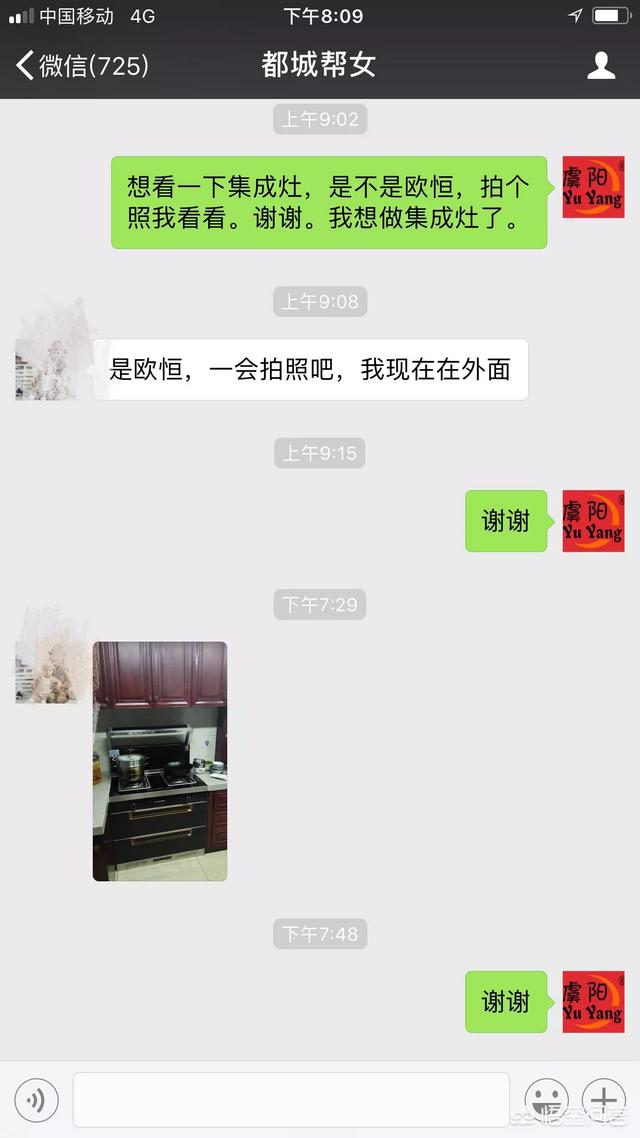Tap the voice input icon
The image size is (640, 1138).
(x=36, y=1100)
